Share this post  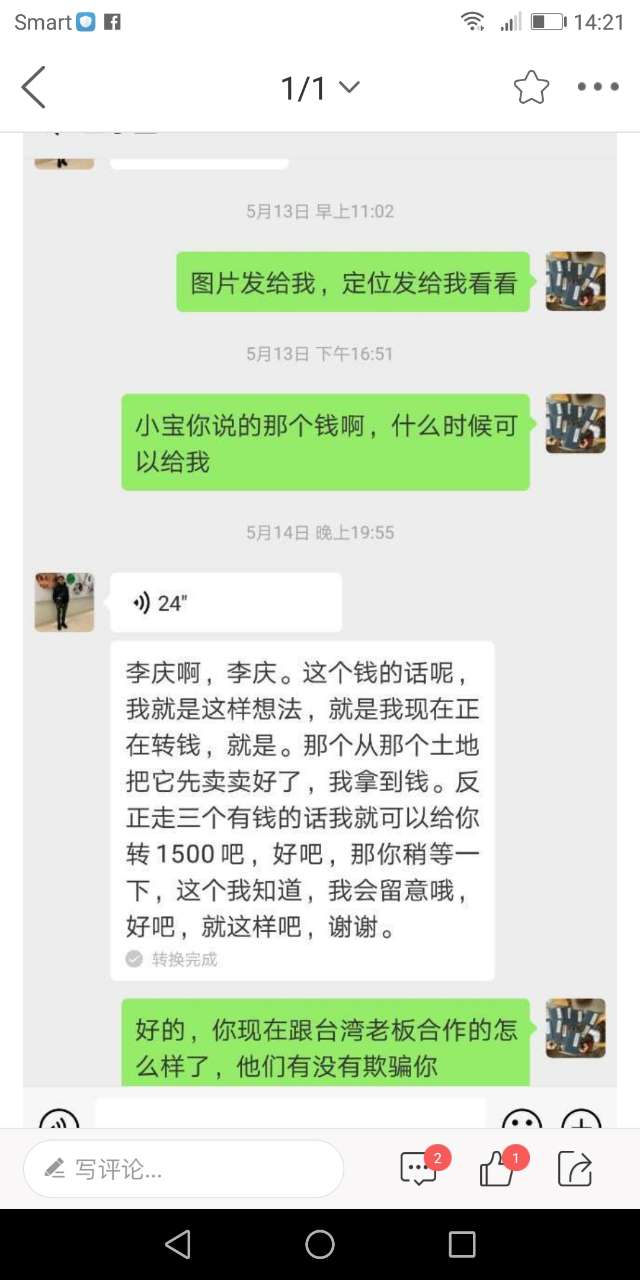[575, 1168]
